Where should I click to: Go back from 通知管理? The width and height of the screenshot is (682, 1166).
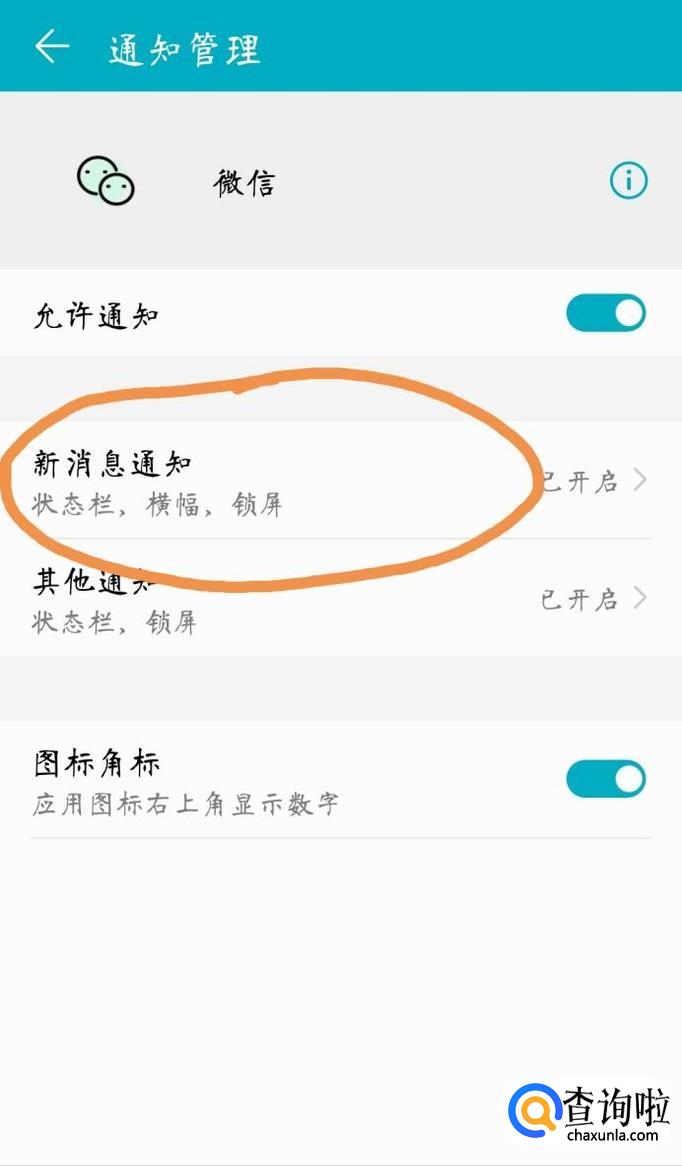coord(52,46)
